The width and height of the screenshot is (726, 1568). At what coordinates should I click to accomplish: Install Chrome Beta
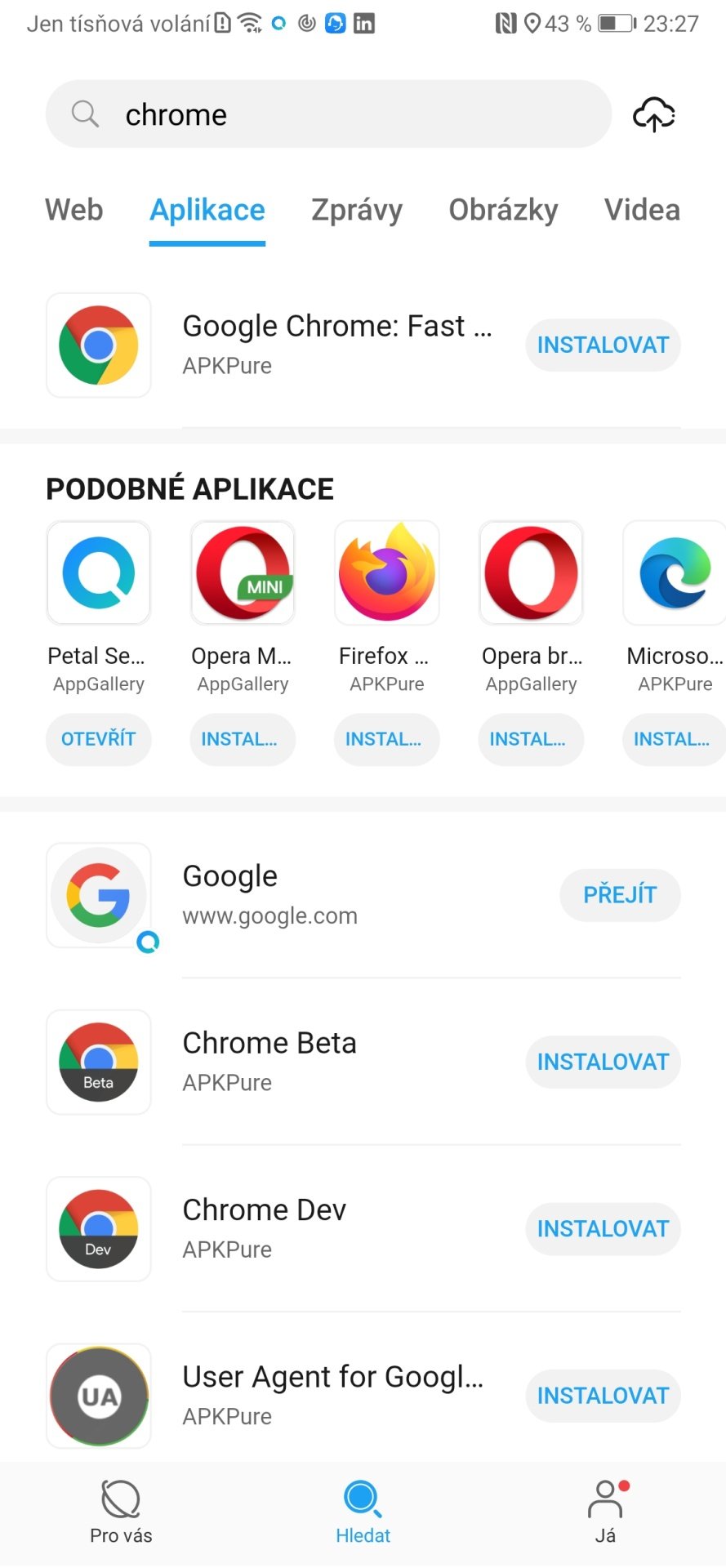tap(603, 1062)
